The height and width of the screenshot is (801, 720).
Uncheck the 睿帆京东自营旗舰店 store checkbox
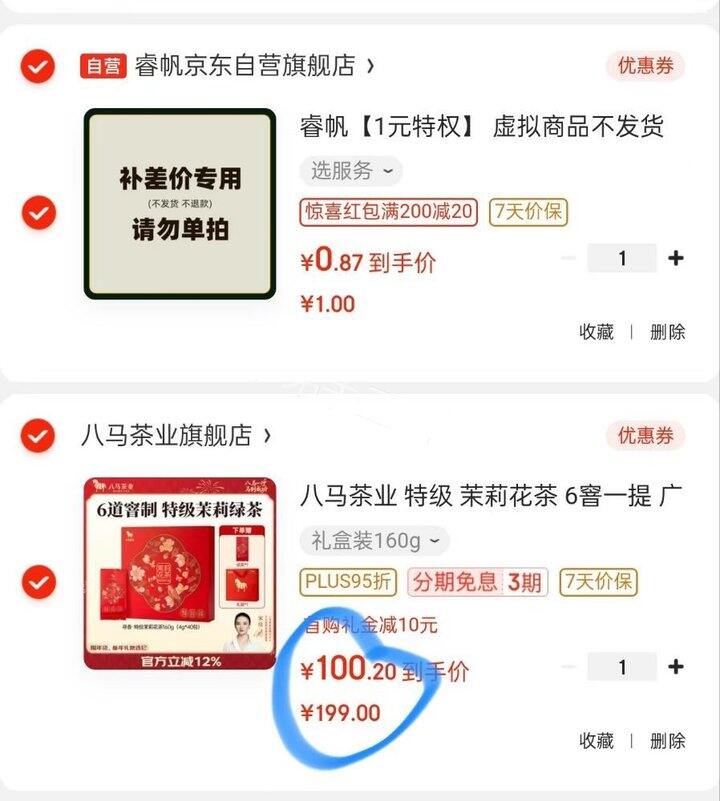37,67
